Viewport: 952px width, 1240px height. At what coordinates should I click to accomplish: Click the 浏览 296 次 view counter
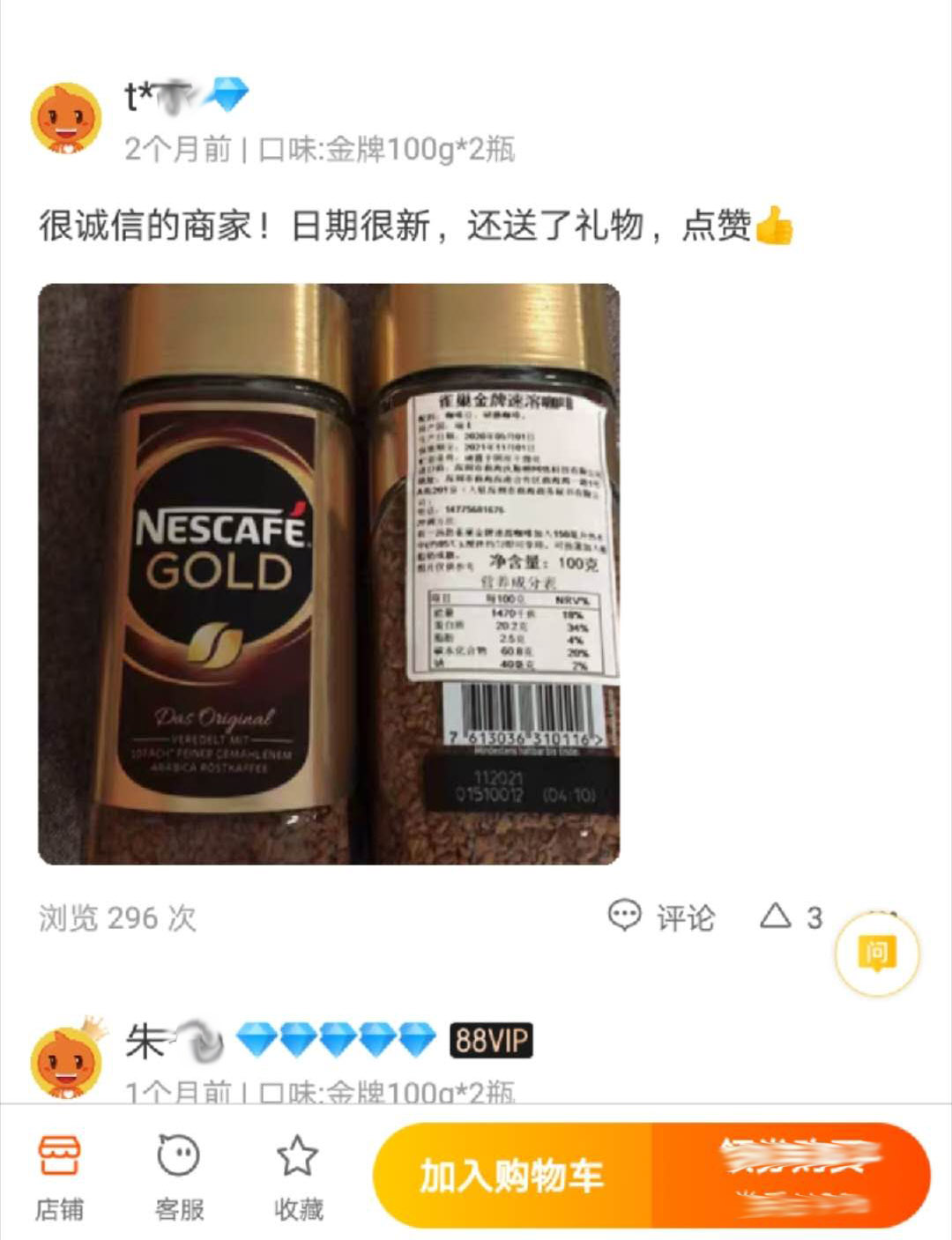click(x=117, y=919)
